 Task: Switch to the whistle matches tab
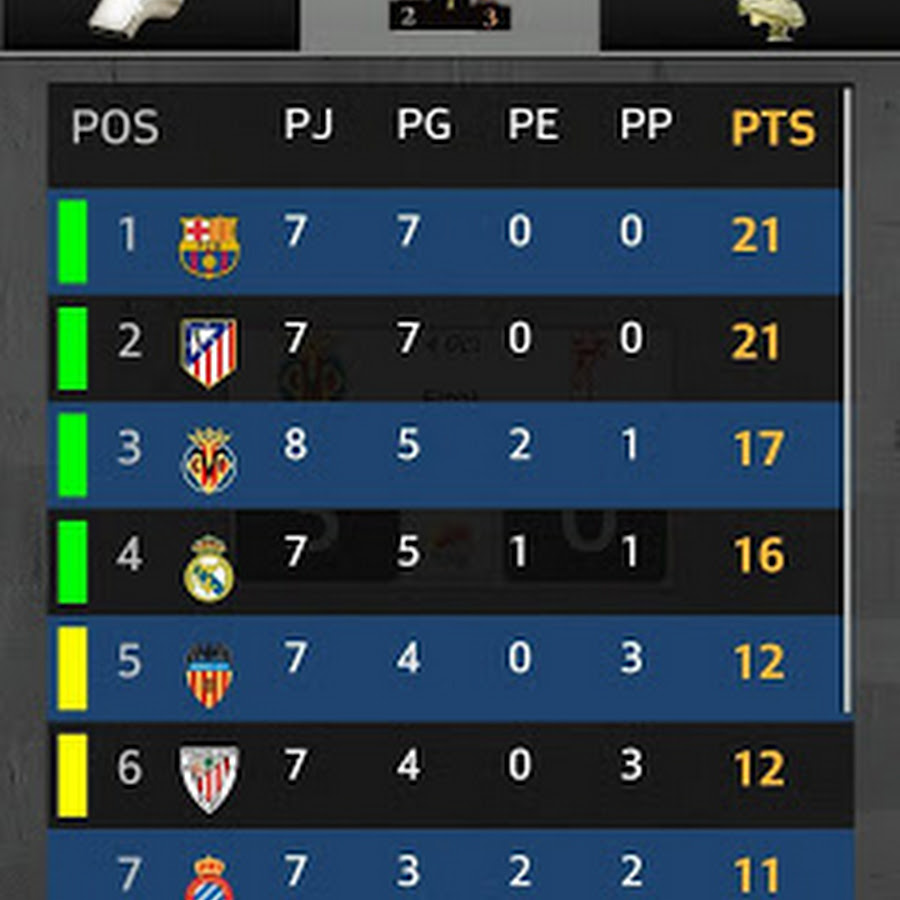(150, 20)
